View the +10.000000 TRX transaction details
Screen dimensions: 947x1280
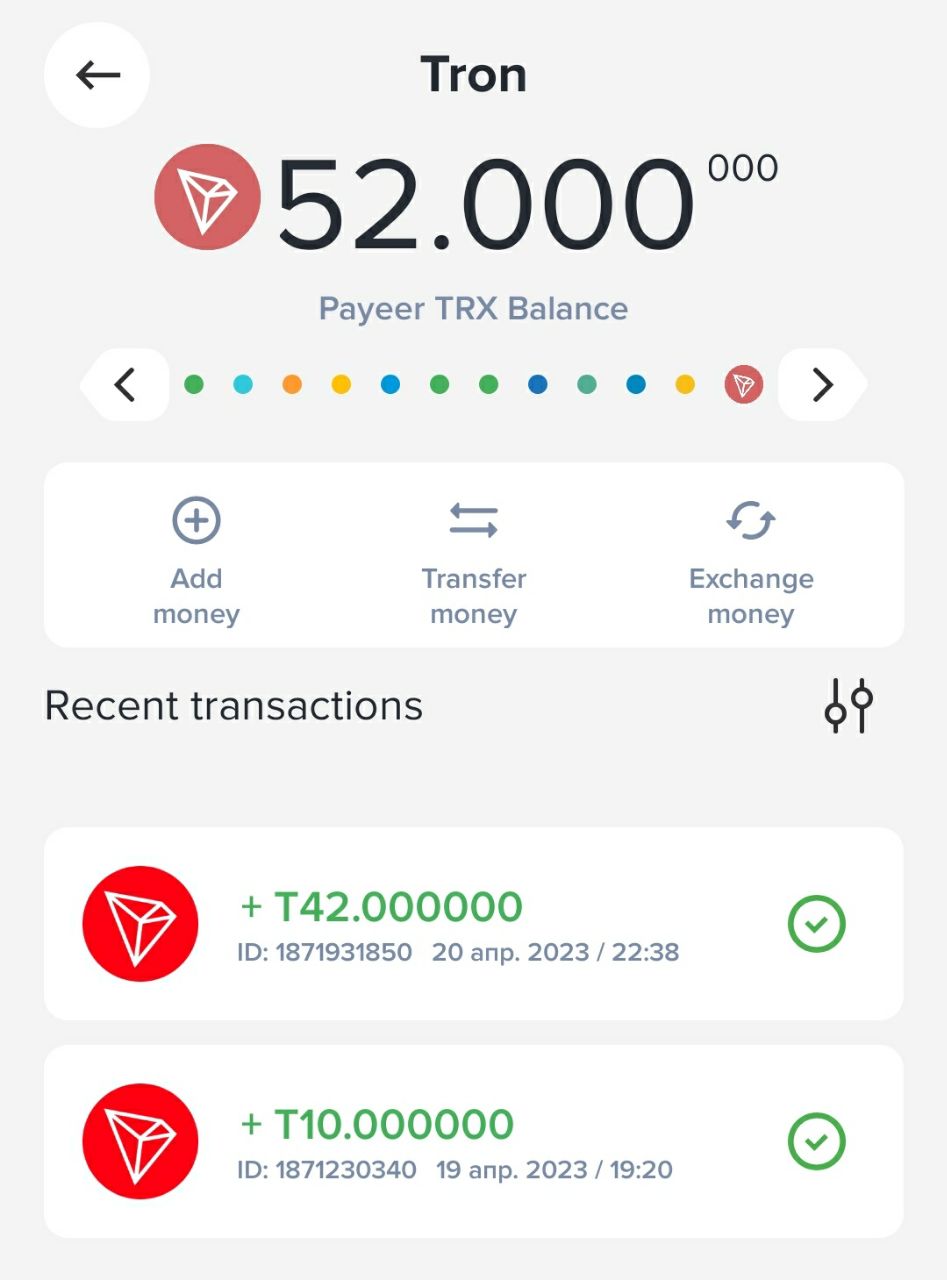tap(473, 1141)
